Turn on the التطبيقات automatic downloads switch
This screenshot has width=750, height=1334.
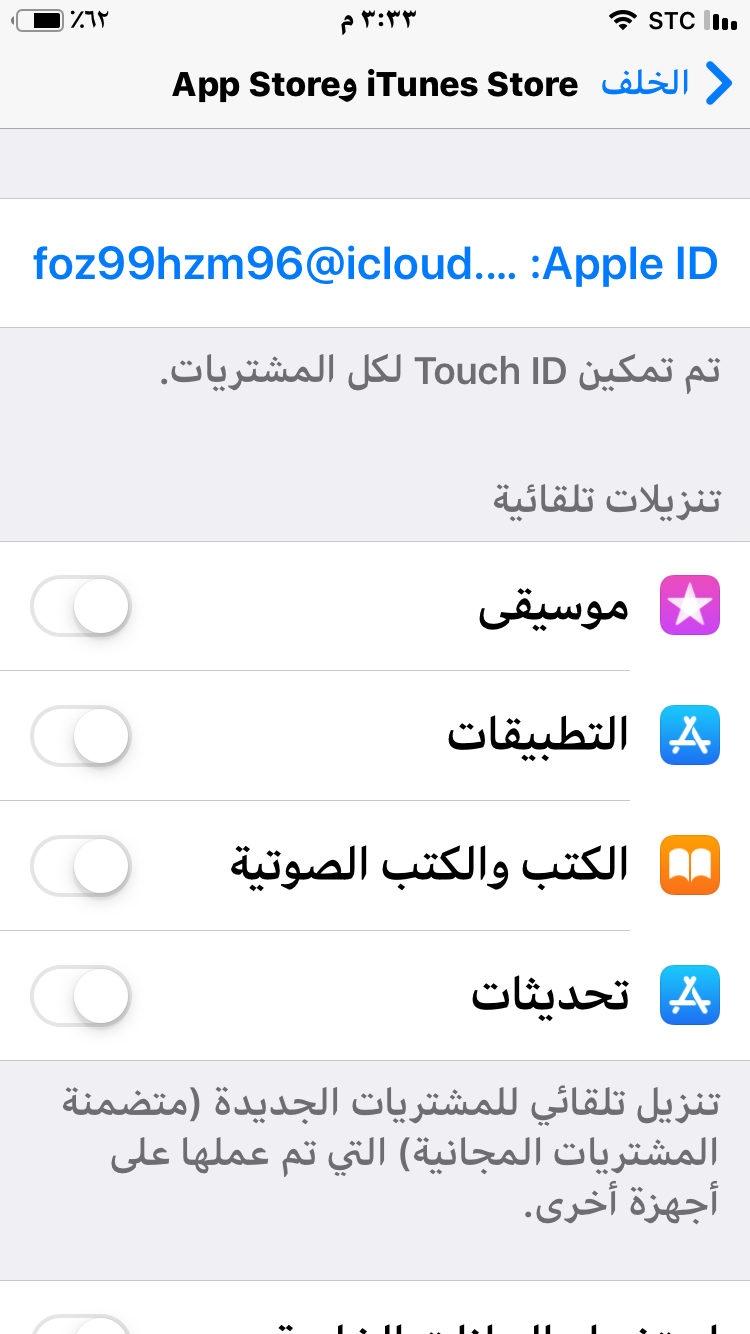(81, 736)
